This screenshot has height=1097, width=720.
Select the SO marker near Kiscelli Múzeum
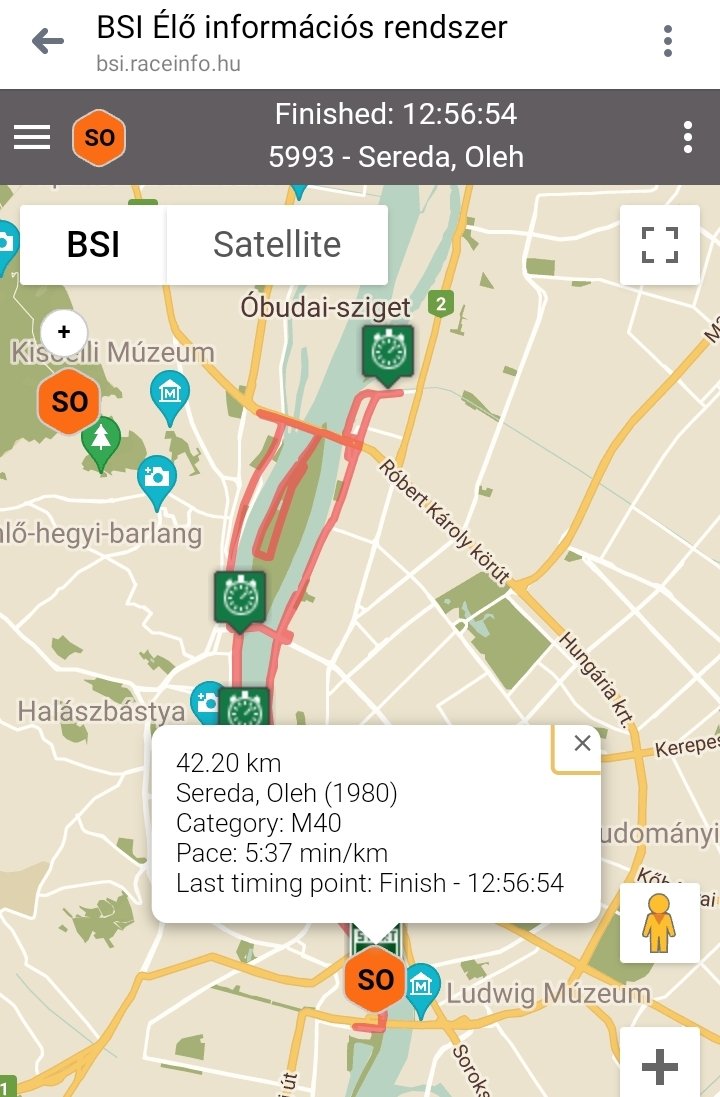coord(69,402)
